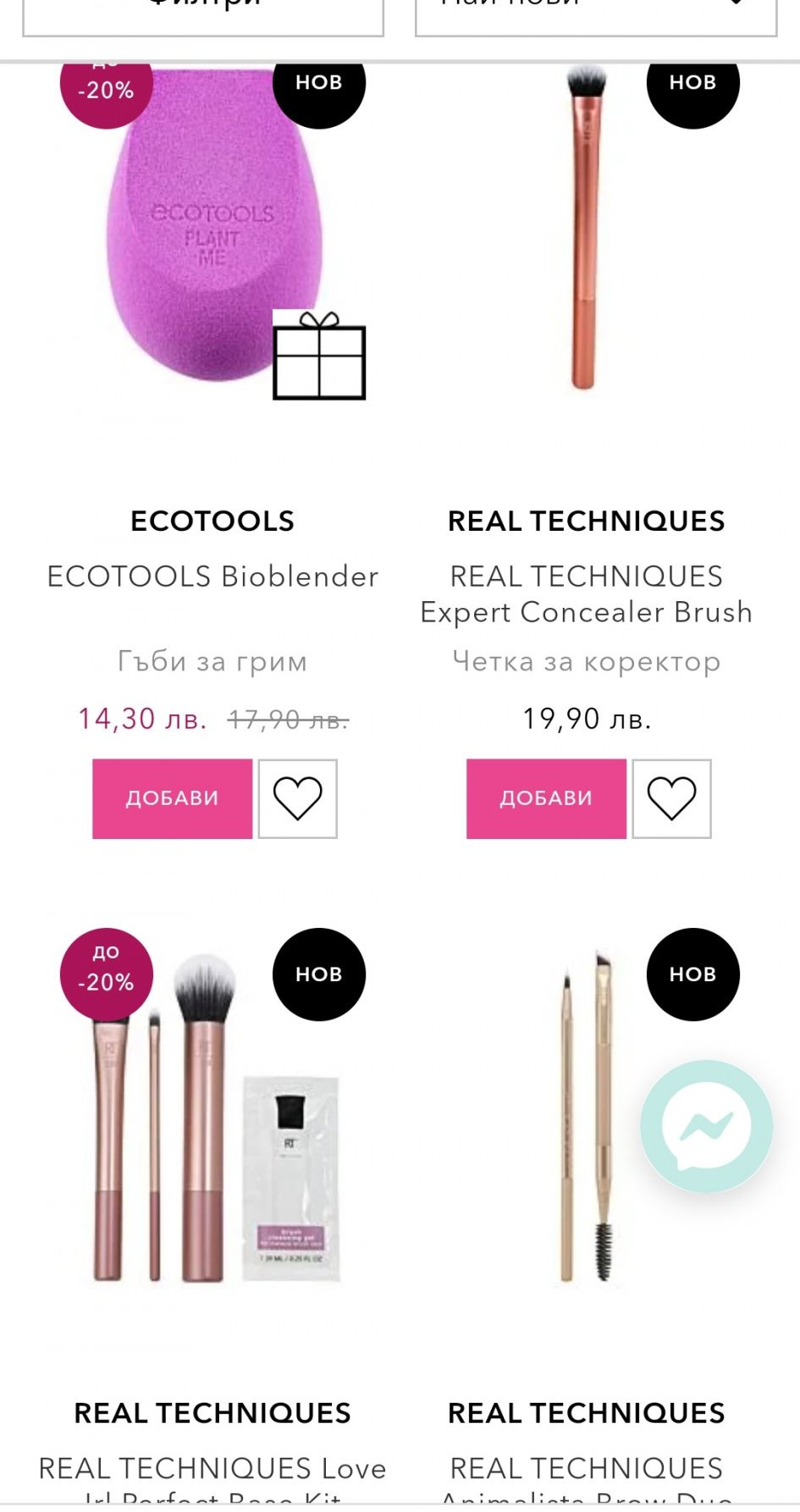The width and height of the screenshot is (800, 1512).
Task: Favorite the Expert Concealer Brush
Action: [671, 798]
